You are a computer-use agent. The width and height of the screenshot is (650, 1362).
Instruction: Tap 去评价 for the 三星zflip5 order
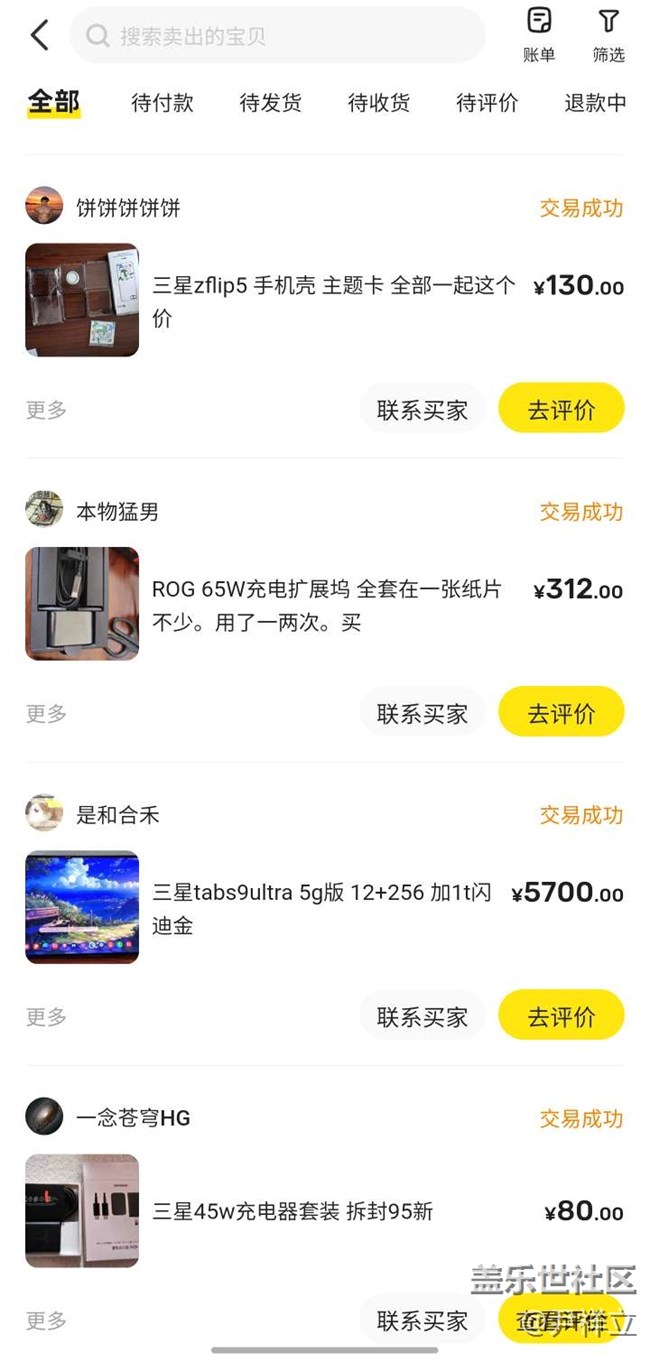click(561, 410)
